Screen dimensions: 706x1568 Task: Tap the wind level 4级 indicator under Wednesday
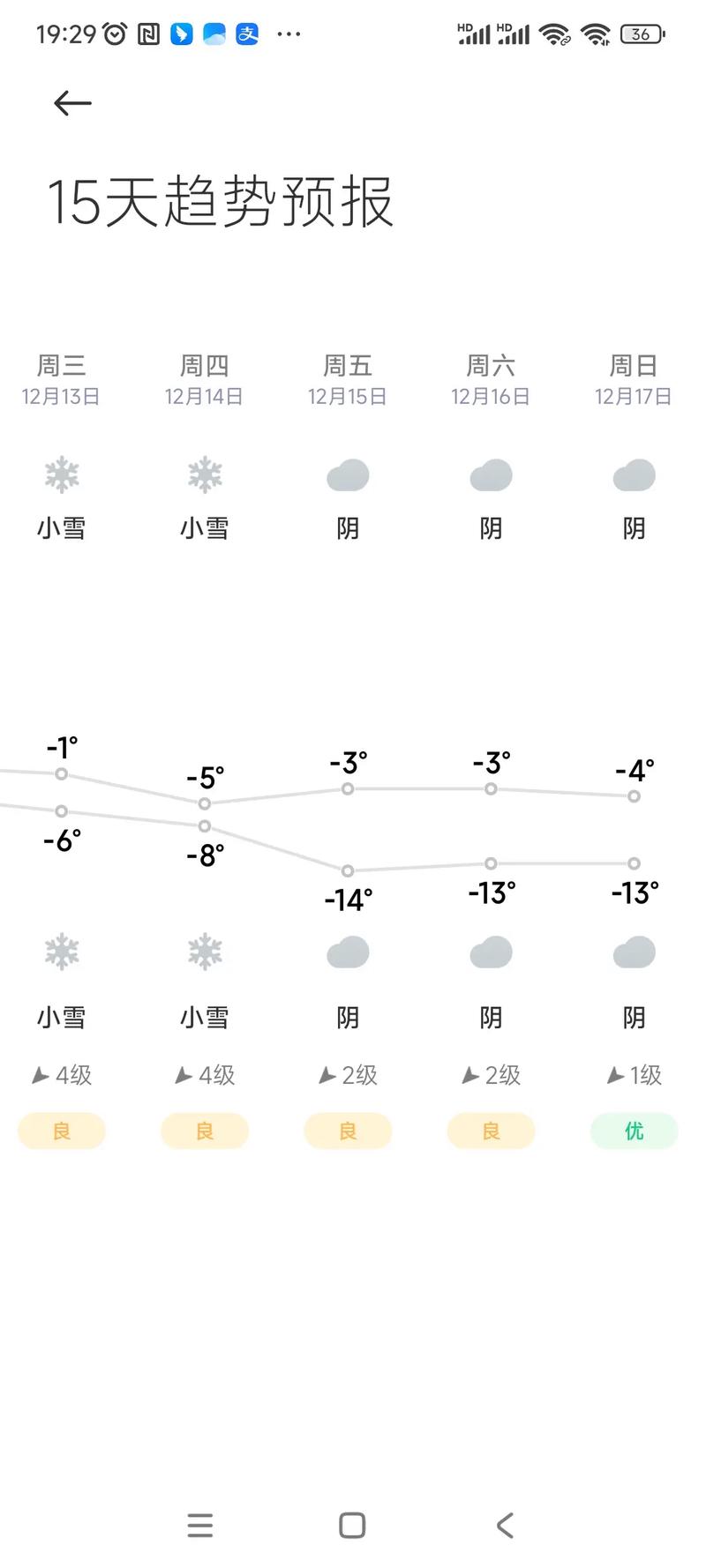pyautogui.click(x=62, y=1075)
